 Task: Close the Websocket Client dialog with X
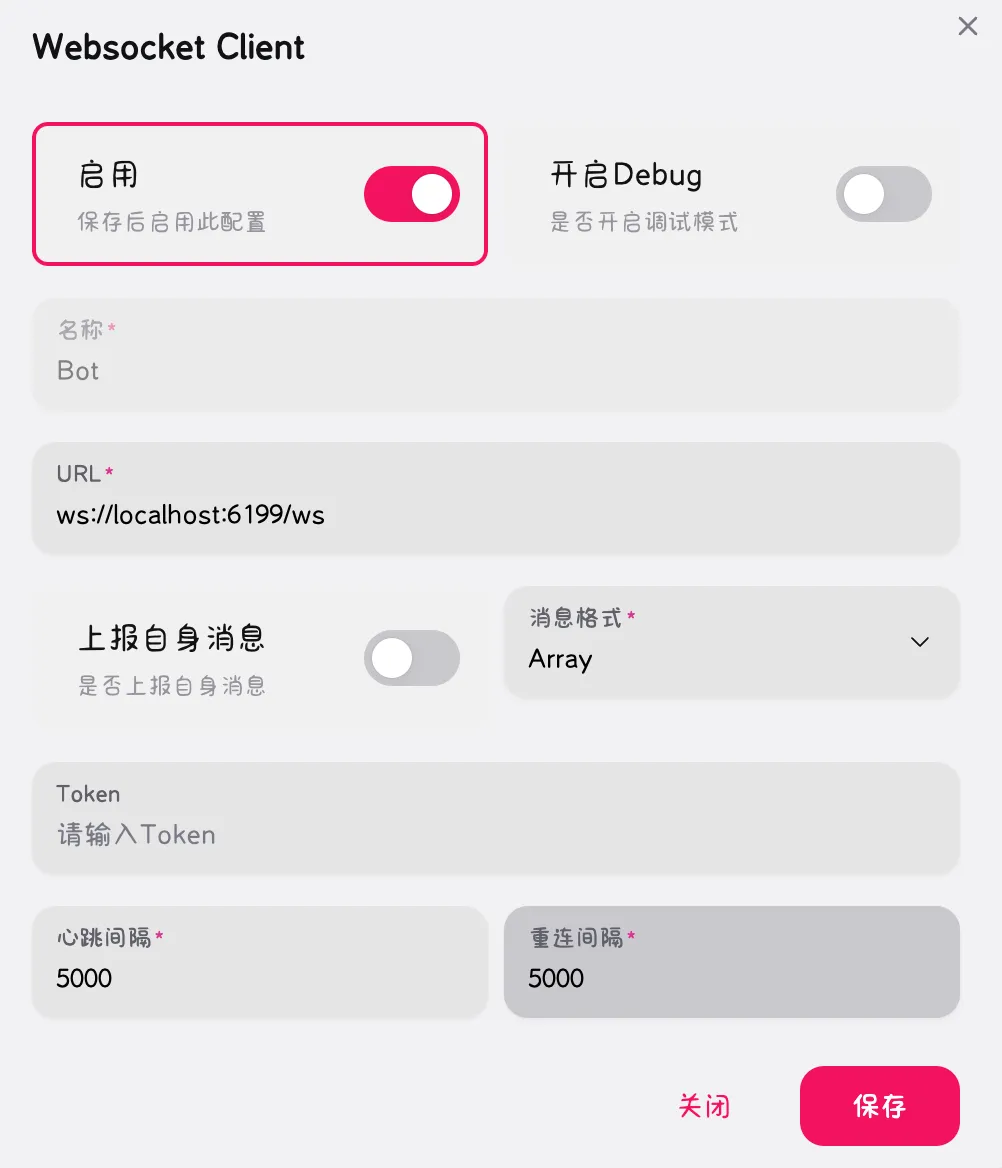(967, 27)
